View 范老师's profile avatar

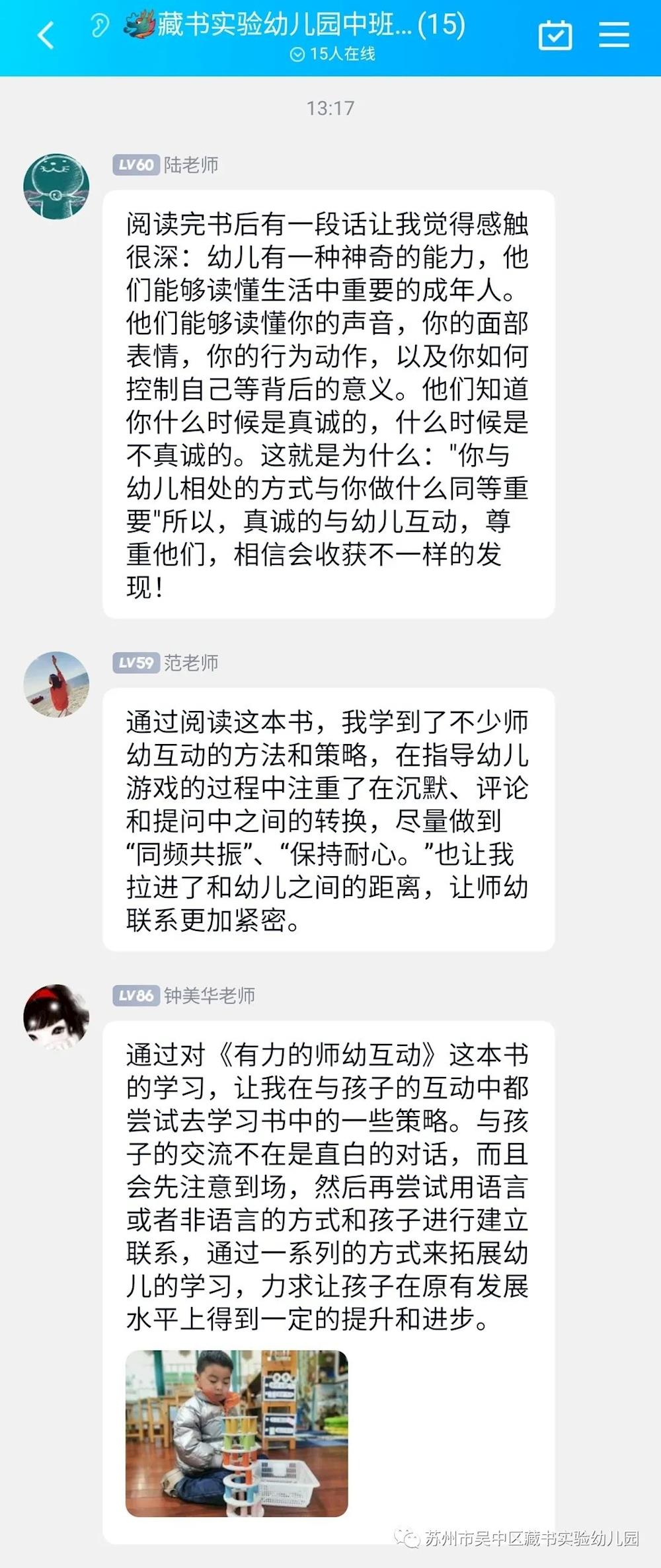click(56, 685)
